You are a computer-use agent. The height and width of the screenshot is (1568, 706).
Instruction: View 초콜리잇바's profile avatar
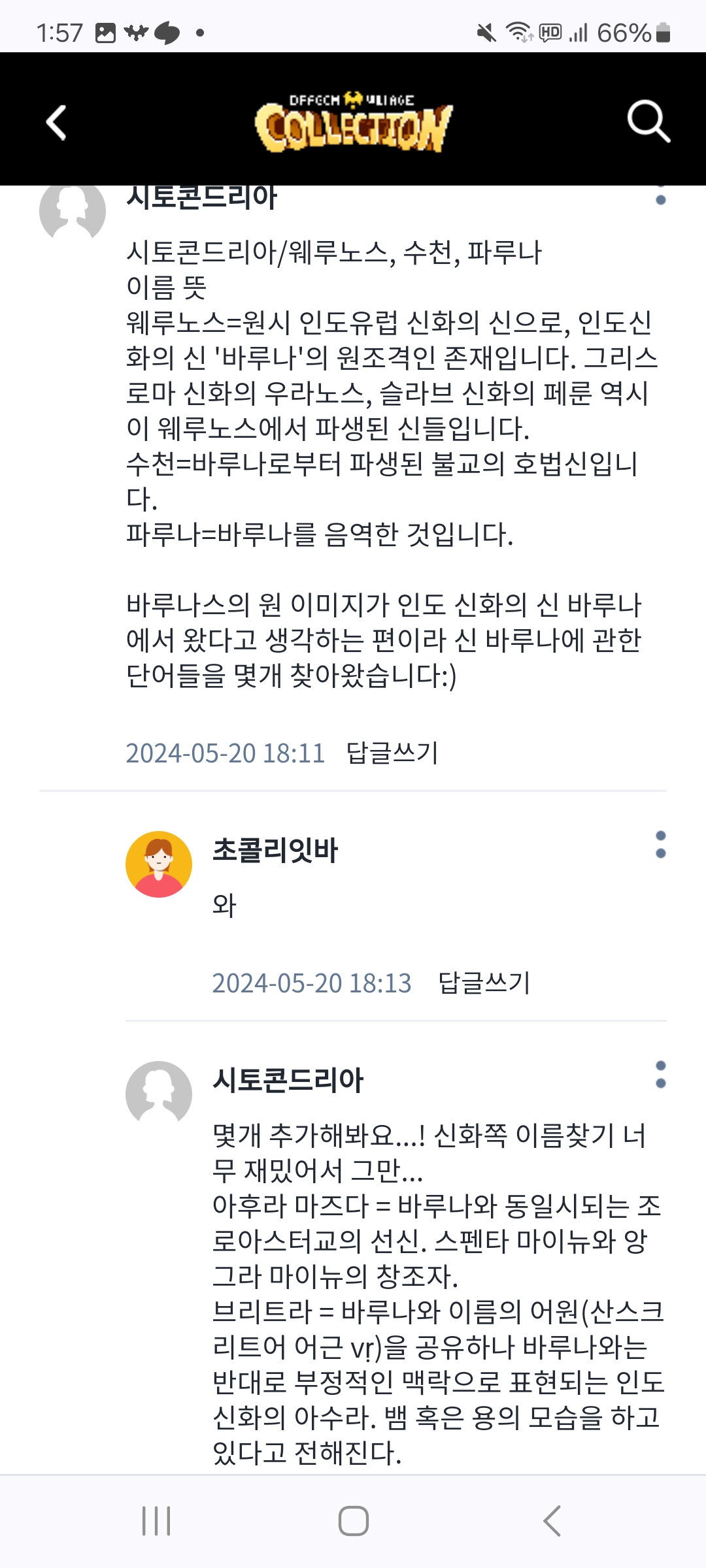(x=159, y=864)
